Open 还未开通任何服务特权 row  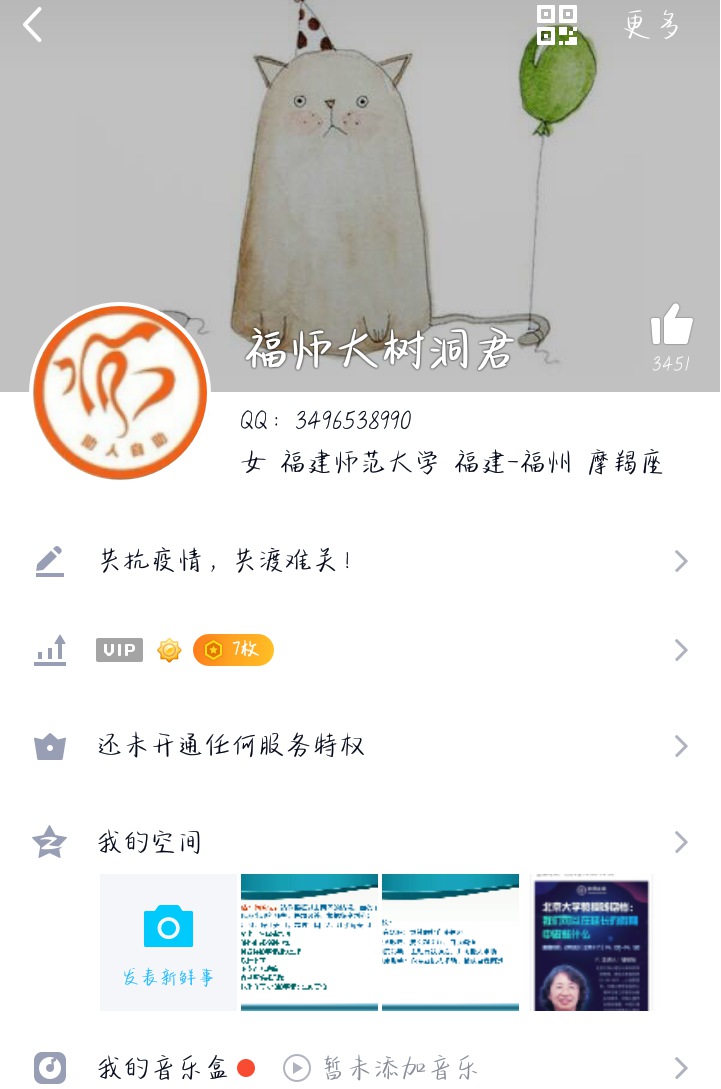[x=360, y=746]
